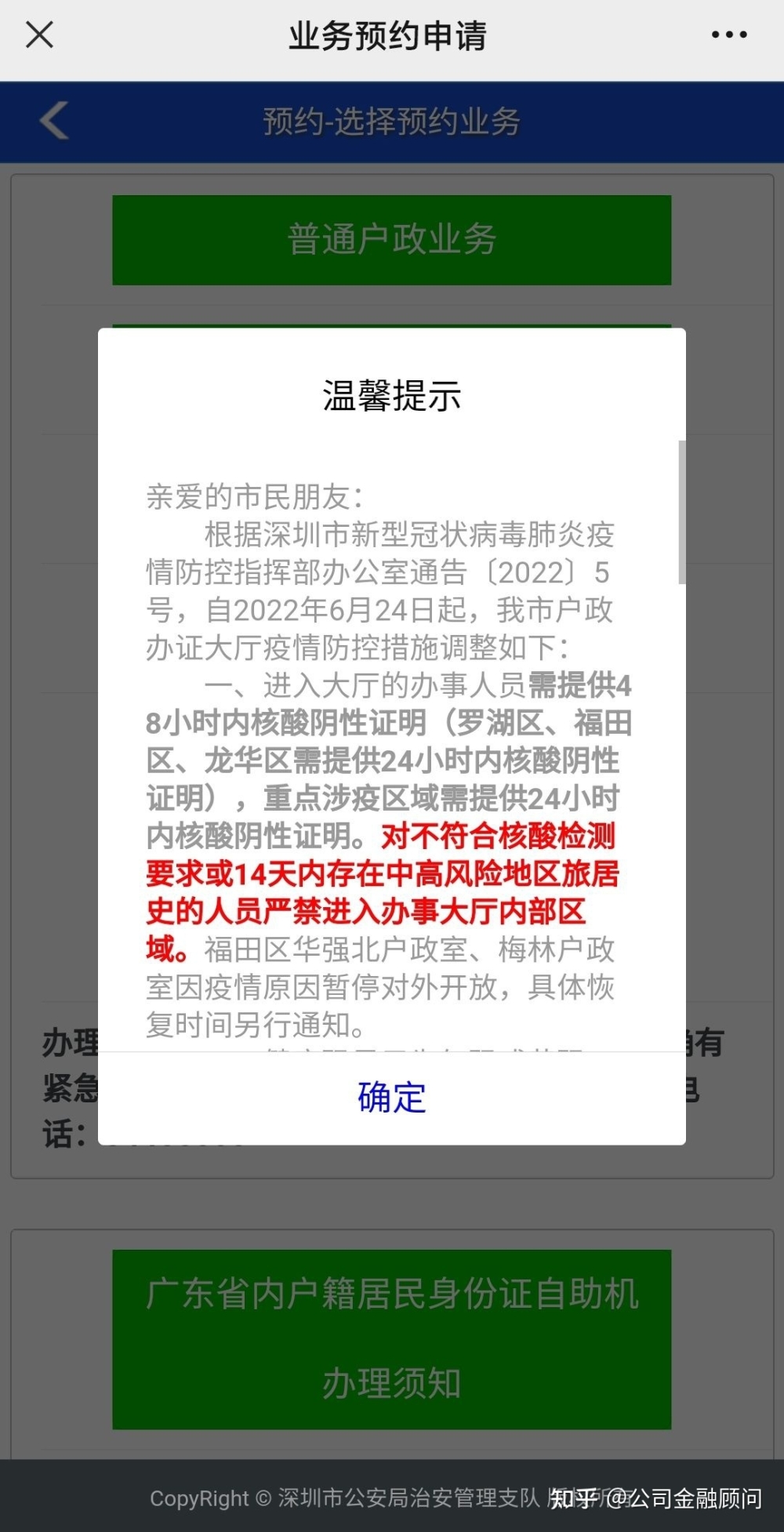Open 广东省内户籍居民身份证自助机办理须知
The width and height of the screenshot is (784, 1532).
pos(391,1338)
